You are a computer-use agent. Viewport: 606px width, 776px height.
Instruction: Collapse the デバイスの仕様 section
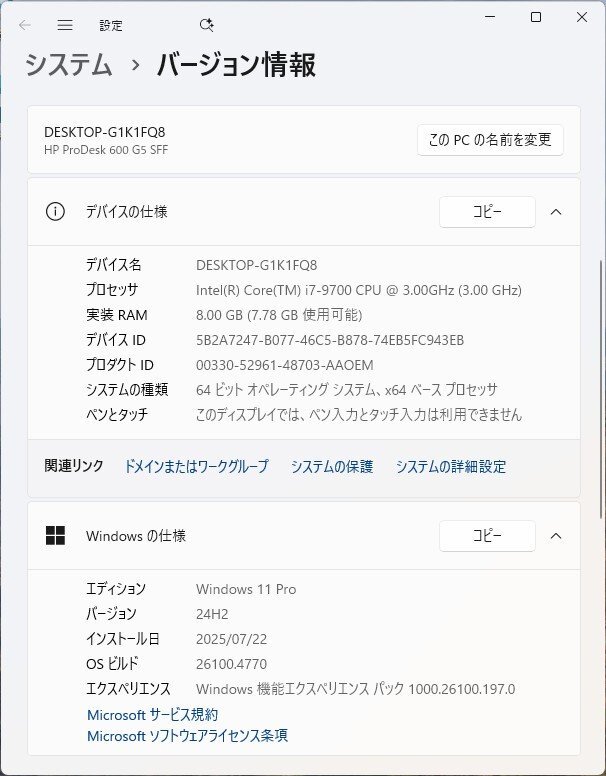click(x=556, y=212)
